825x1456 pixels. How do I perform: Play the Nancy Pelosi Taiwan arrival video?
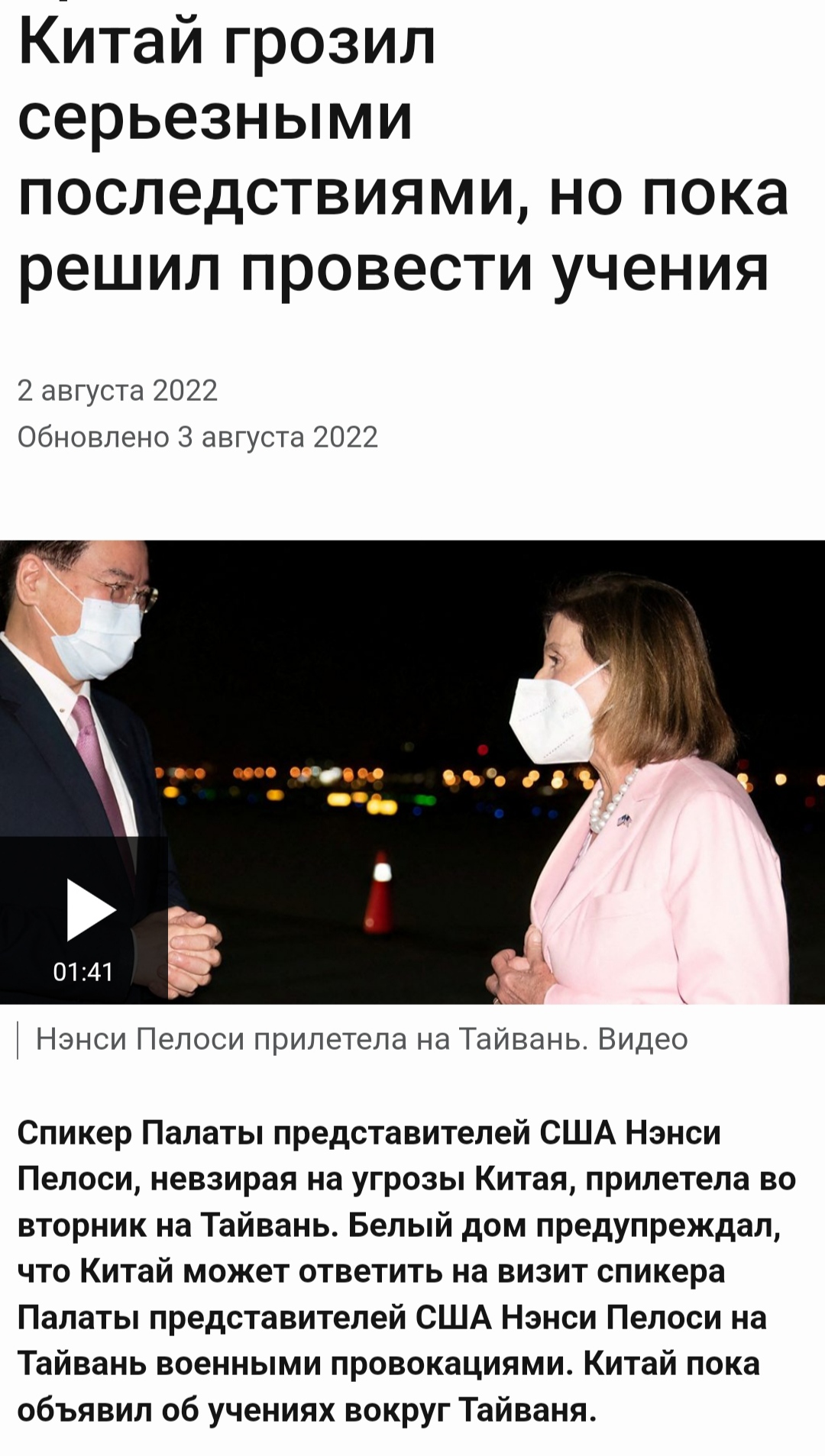tap(84, 920)
